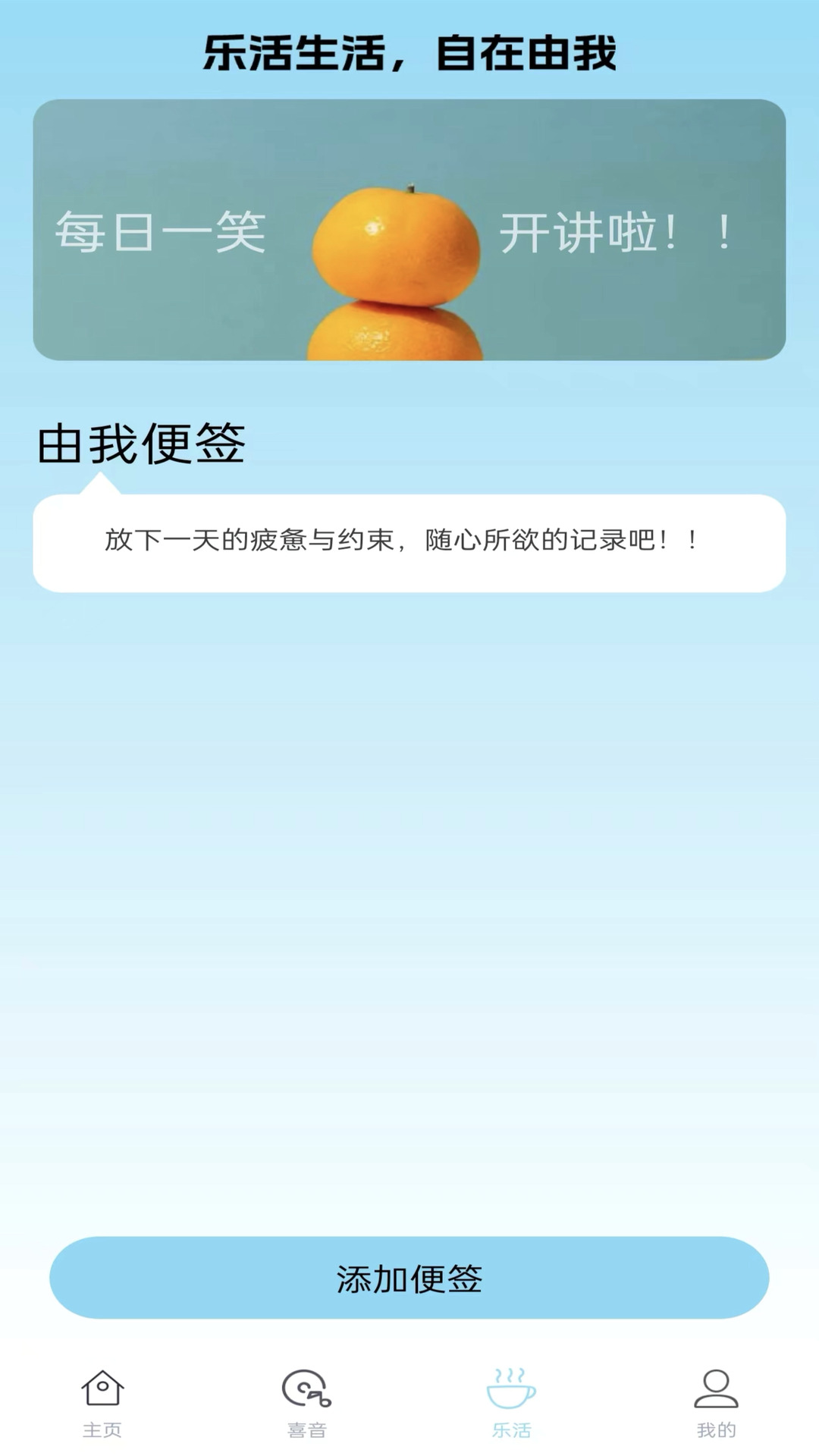Screen dimensions: 819x1456
Task: Open the 每日一笑 banner card
Action: point(409,230)
